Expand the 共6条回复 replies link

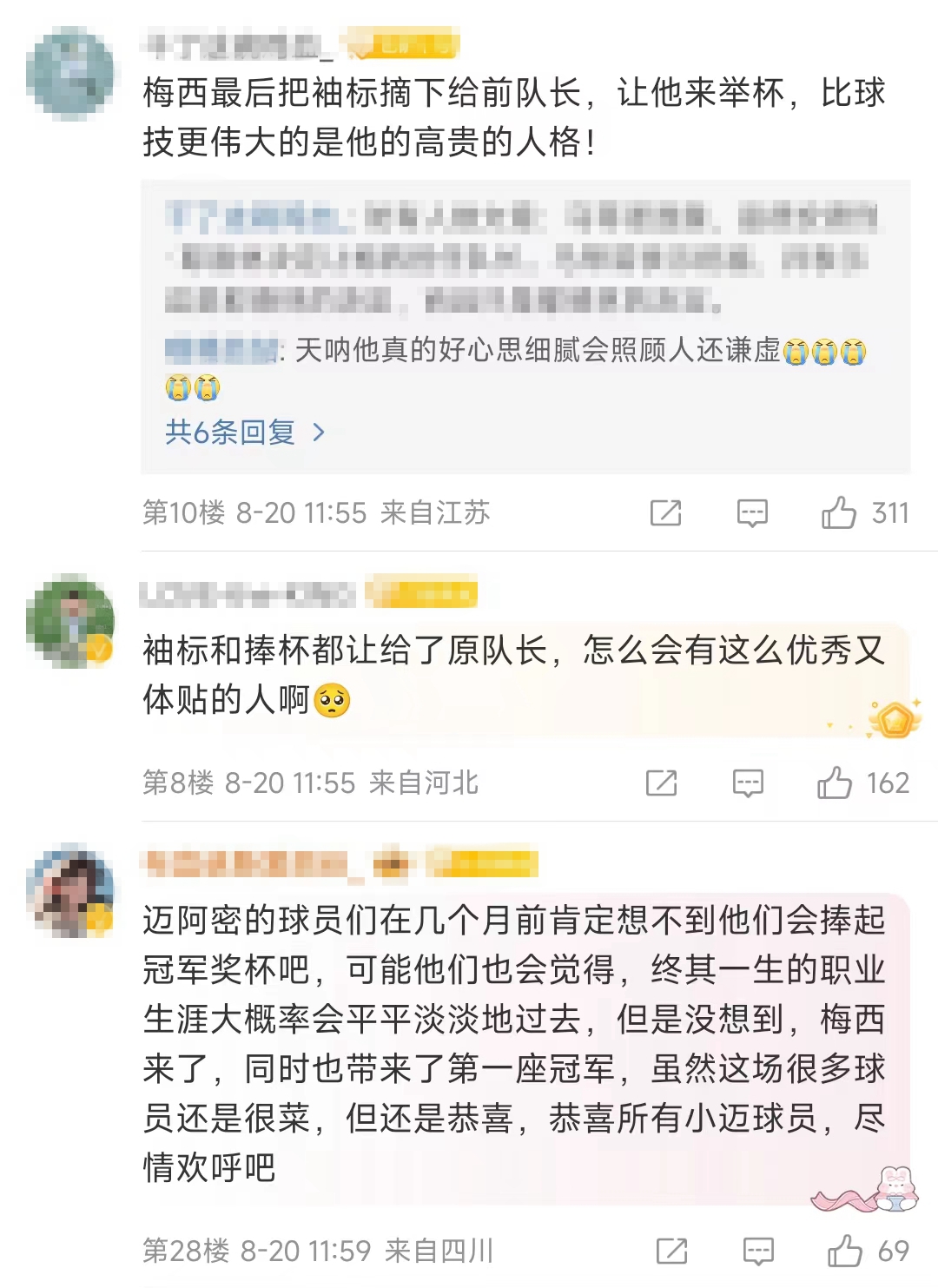245,432
